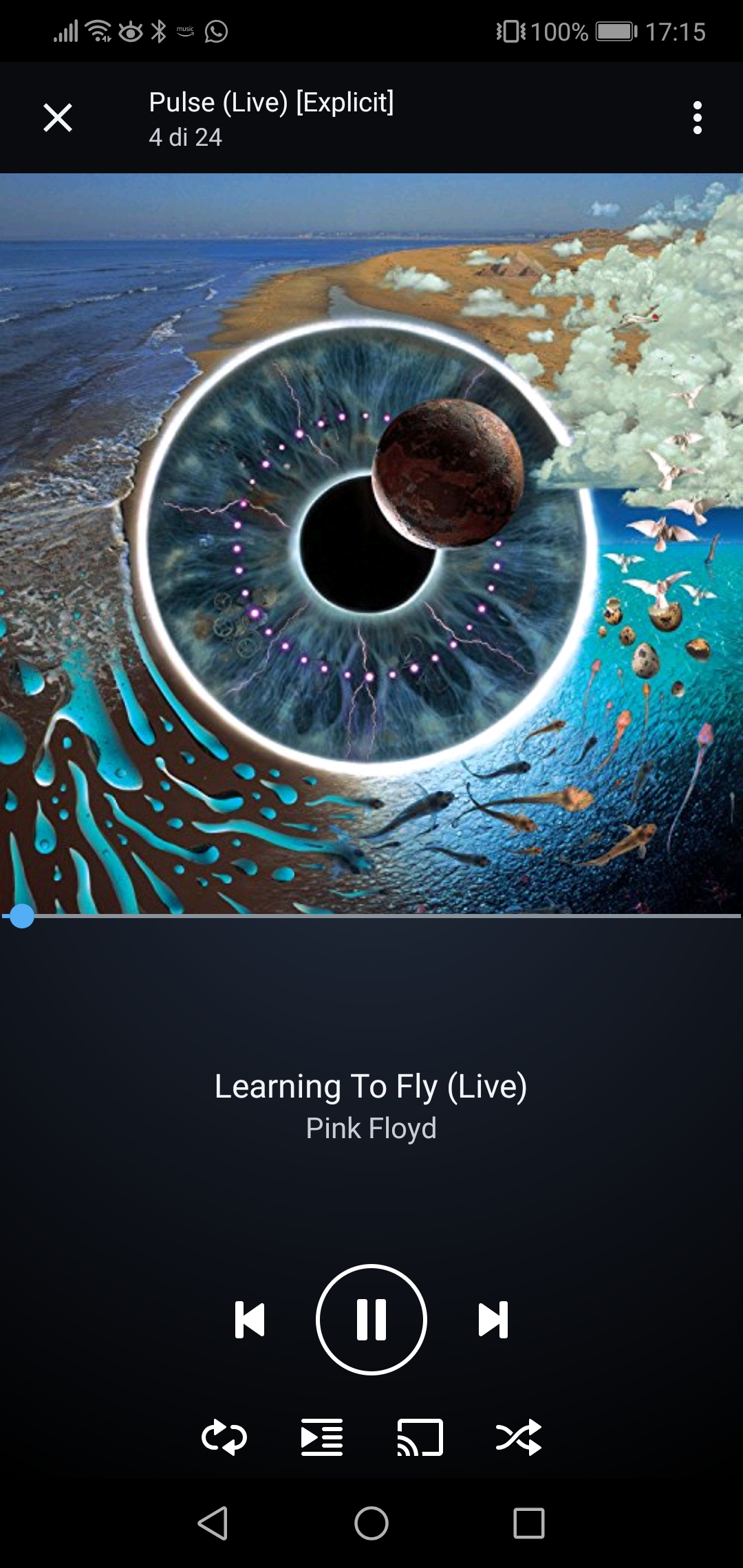The image size is (743, 1568).
Task: Skip to the next track
Action: coord(493,1319)
